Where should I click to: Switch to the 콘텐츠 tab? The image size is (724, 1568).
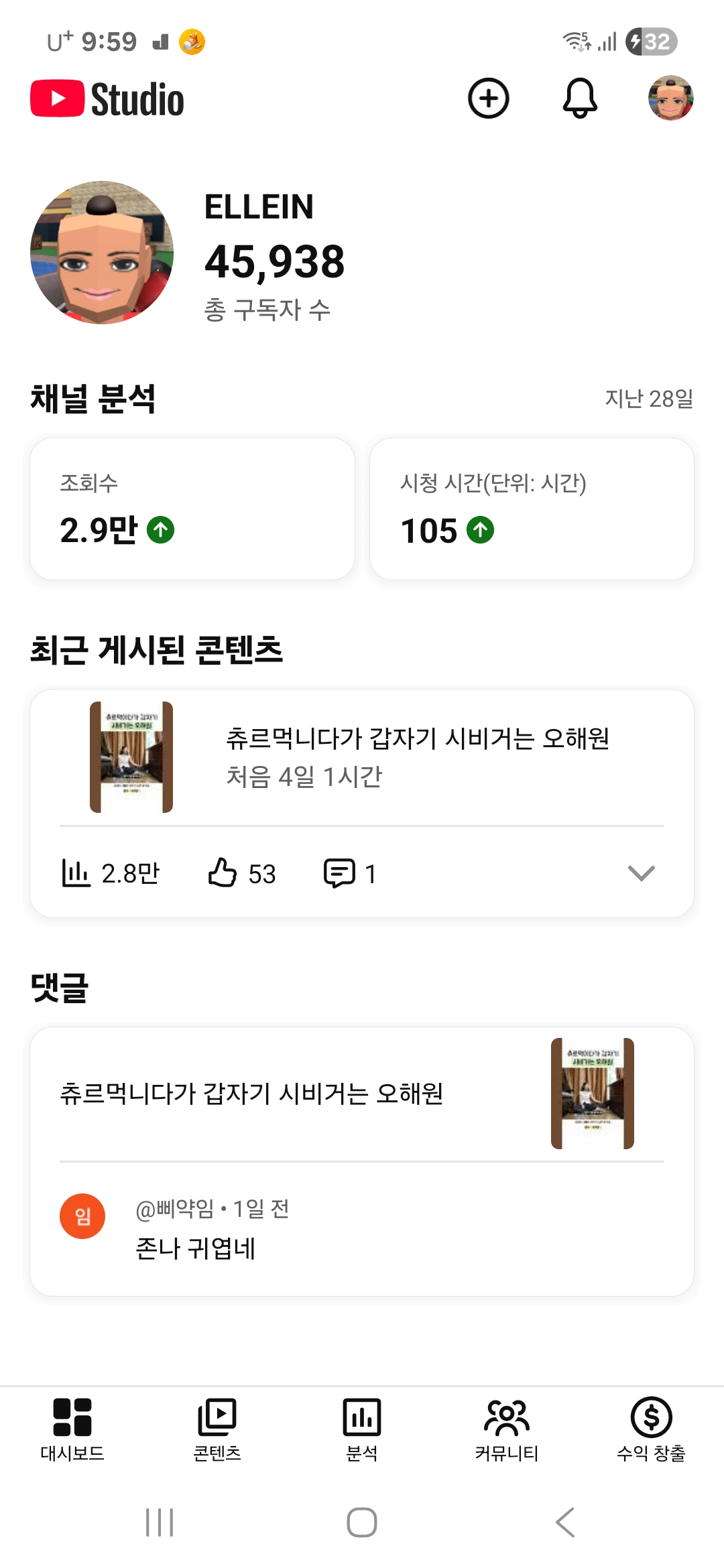[217, 1429]
